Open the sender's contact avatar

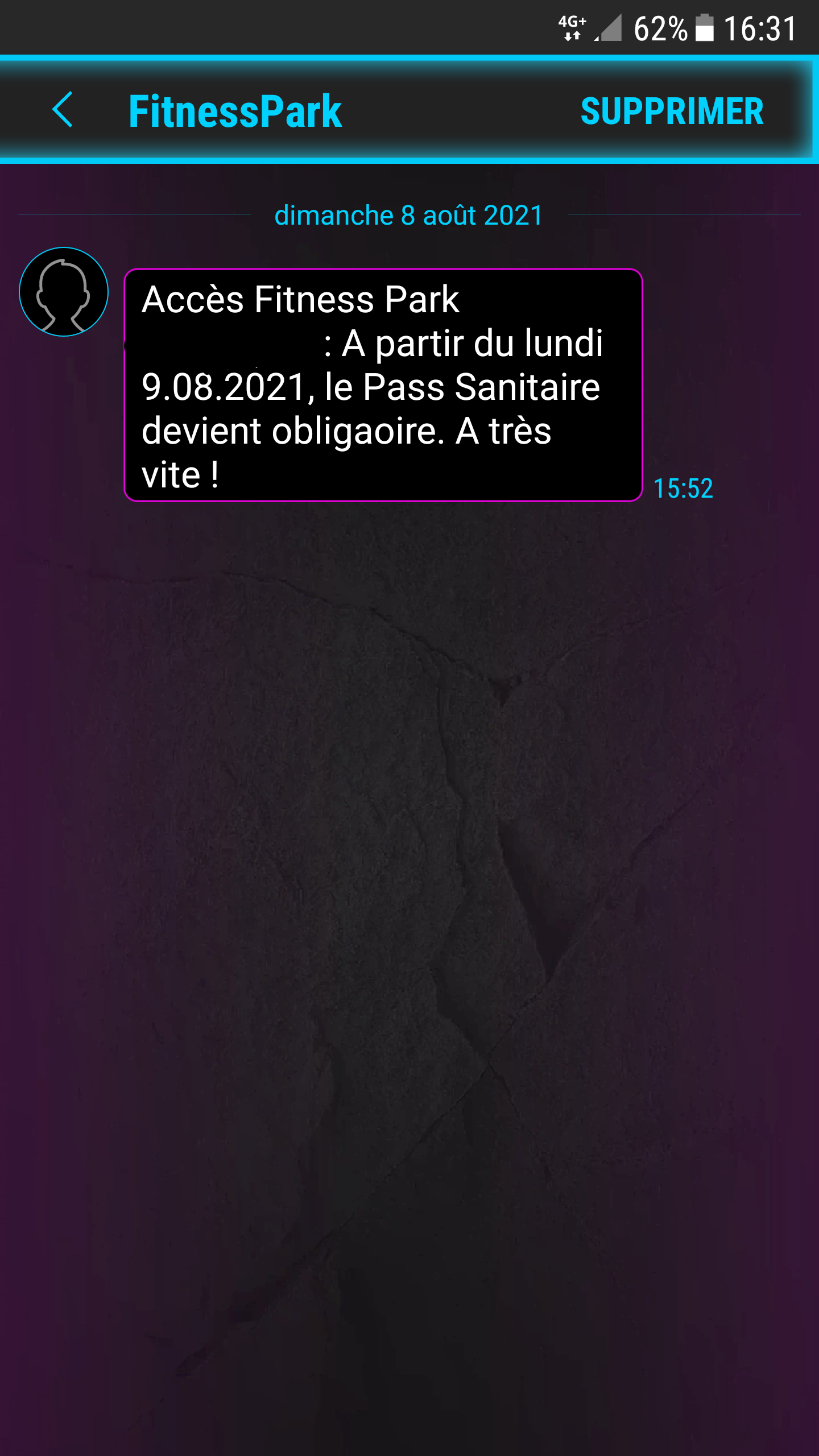point(64,292)
